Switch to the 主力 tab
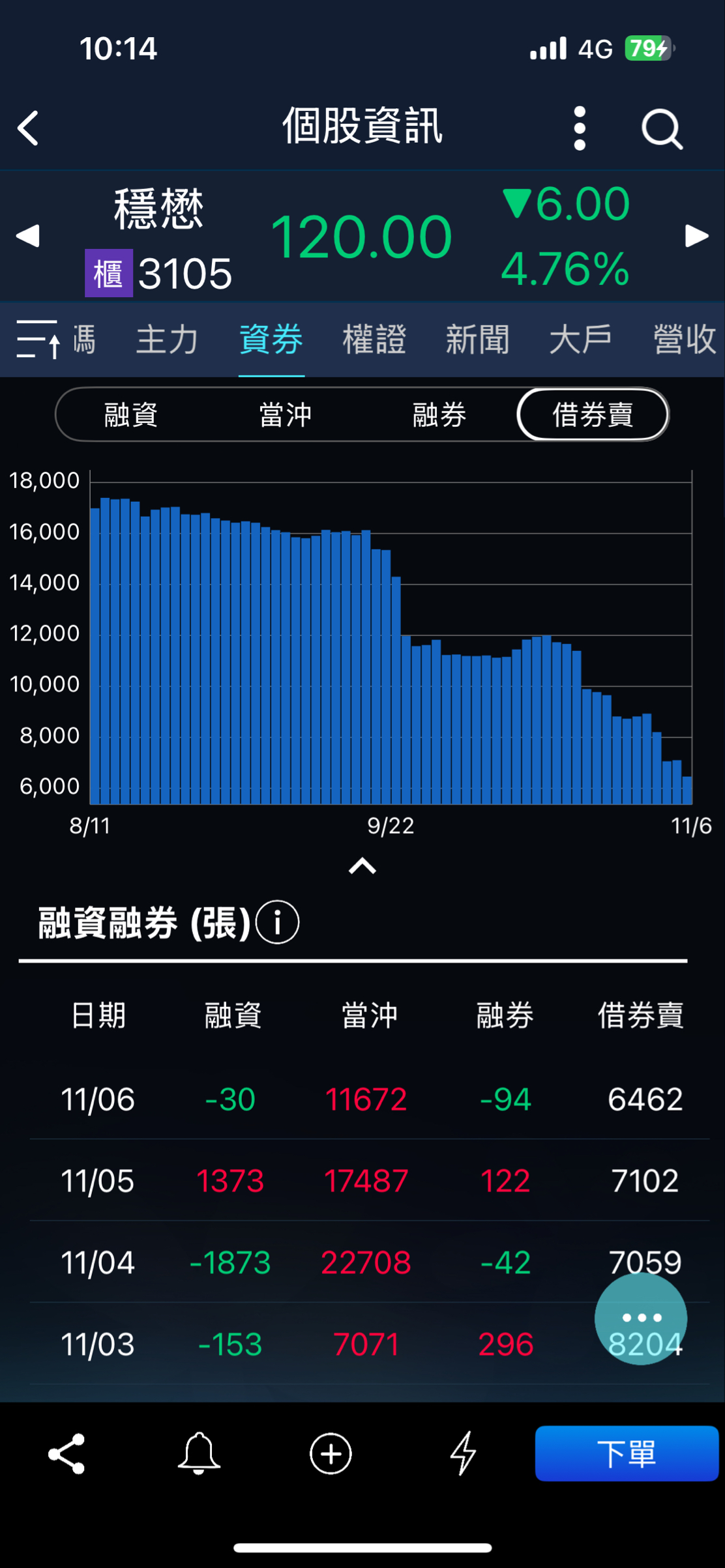The image size is (725, 1568). tap(167, 340)
